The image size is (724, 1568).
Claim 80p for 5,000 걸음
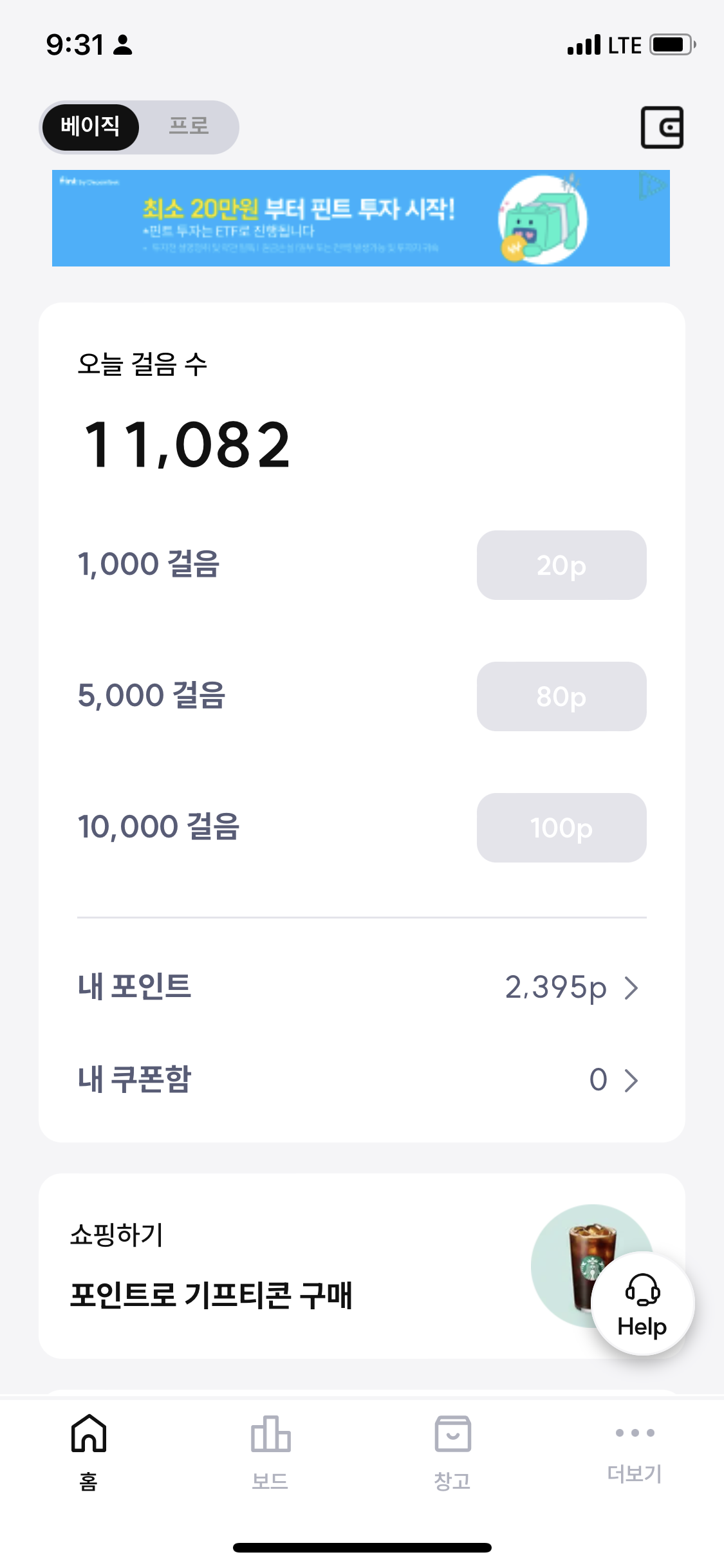[x=561, y=696]
